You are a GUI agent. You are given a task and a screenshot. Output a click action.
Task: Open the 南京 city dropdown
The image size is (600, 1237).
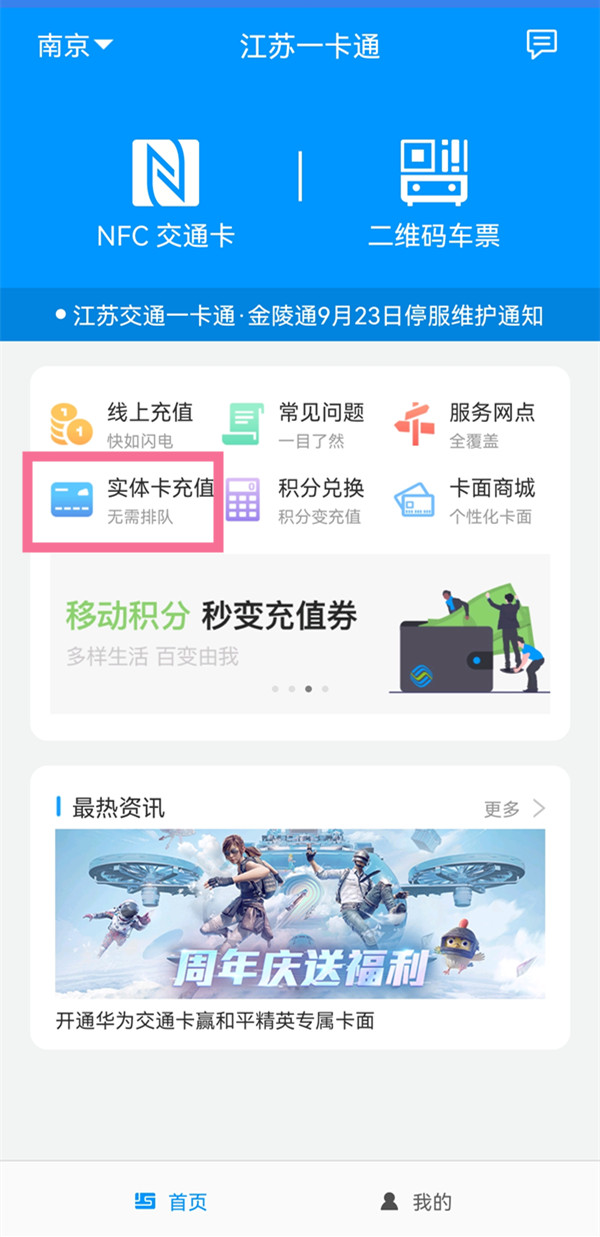[x=75, y=46]
